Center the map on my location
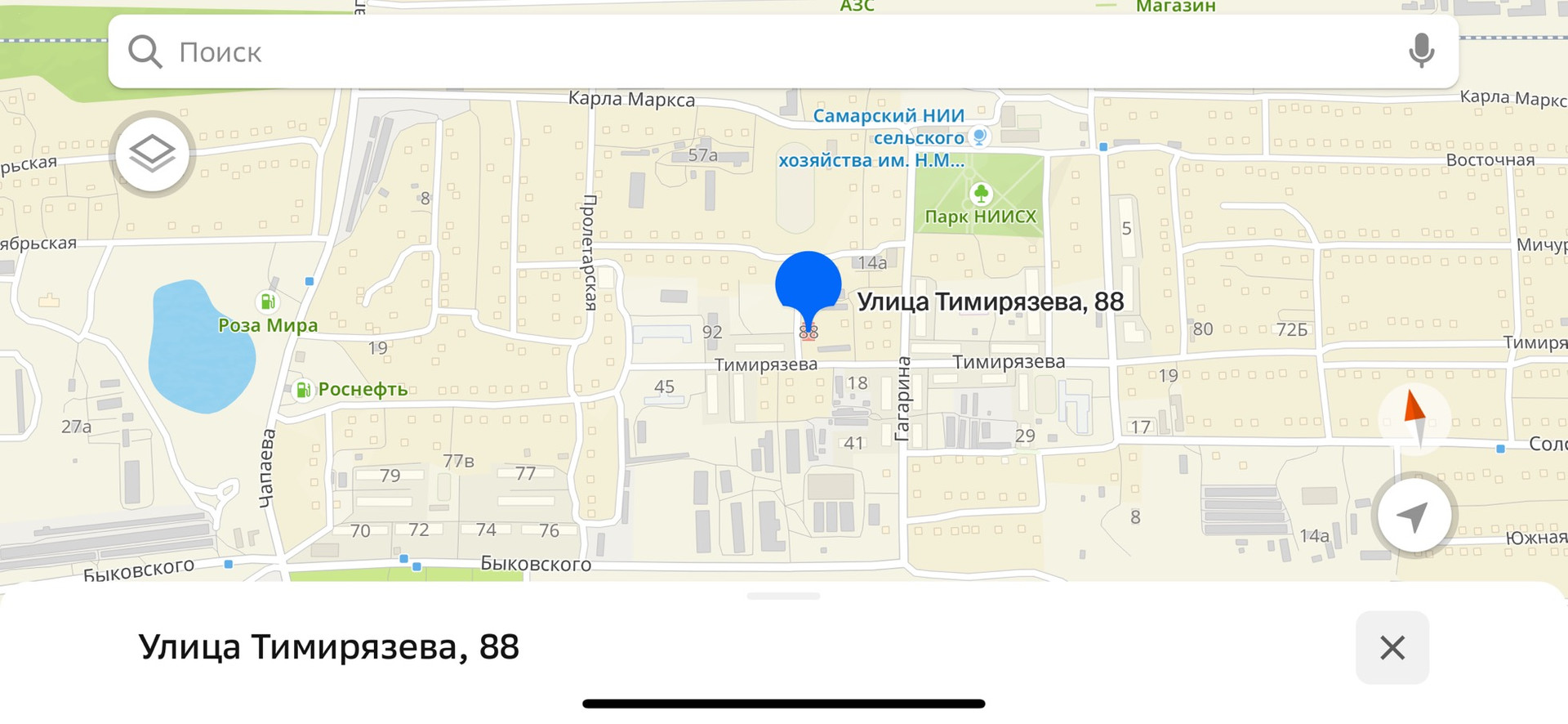 1414,516
